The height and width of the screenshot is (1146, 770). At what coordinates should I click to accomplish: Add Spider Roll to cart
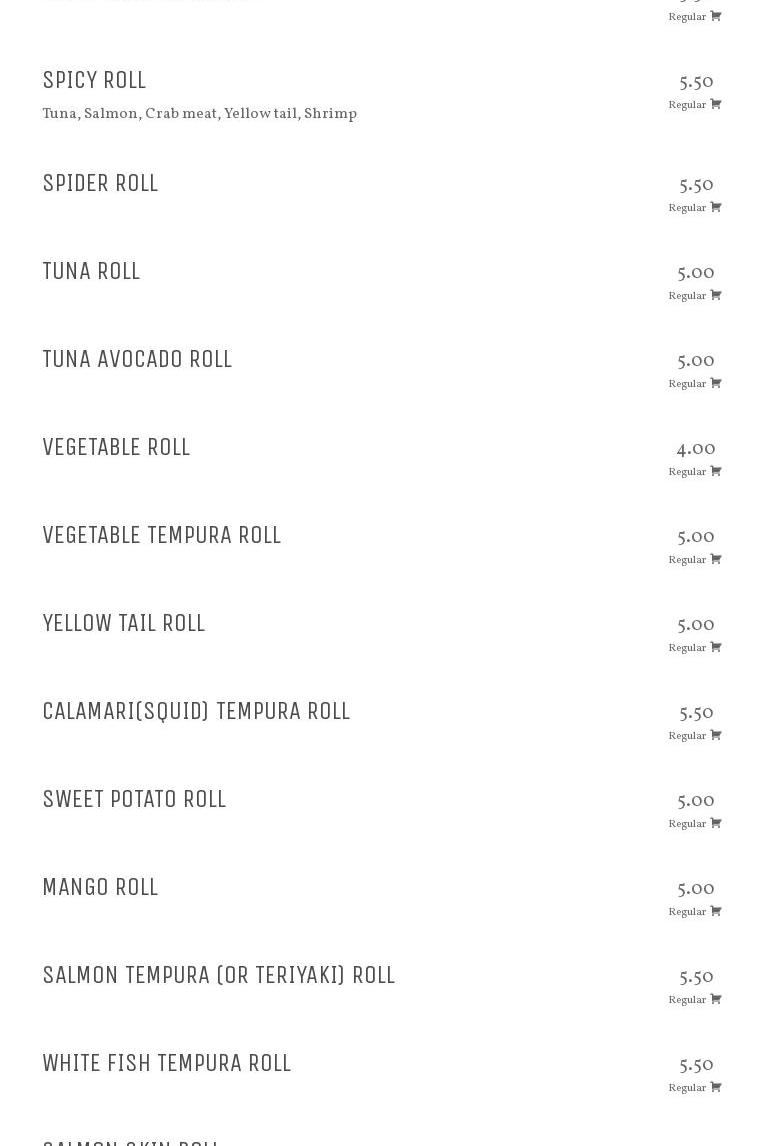(715, 207)
